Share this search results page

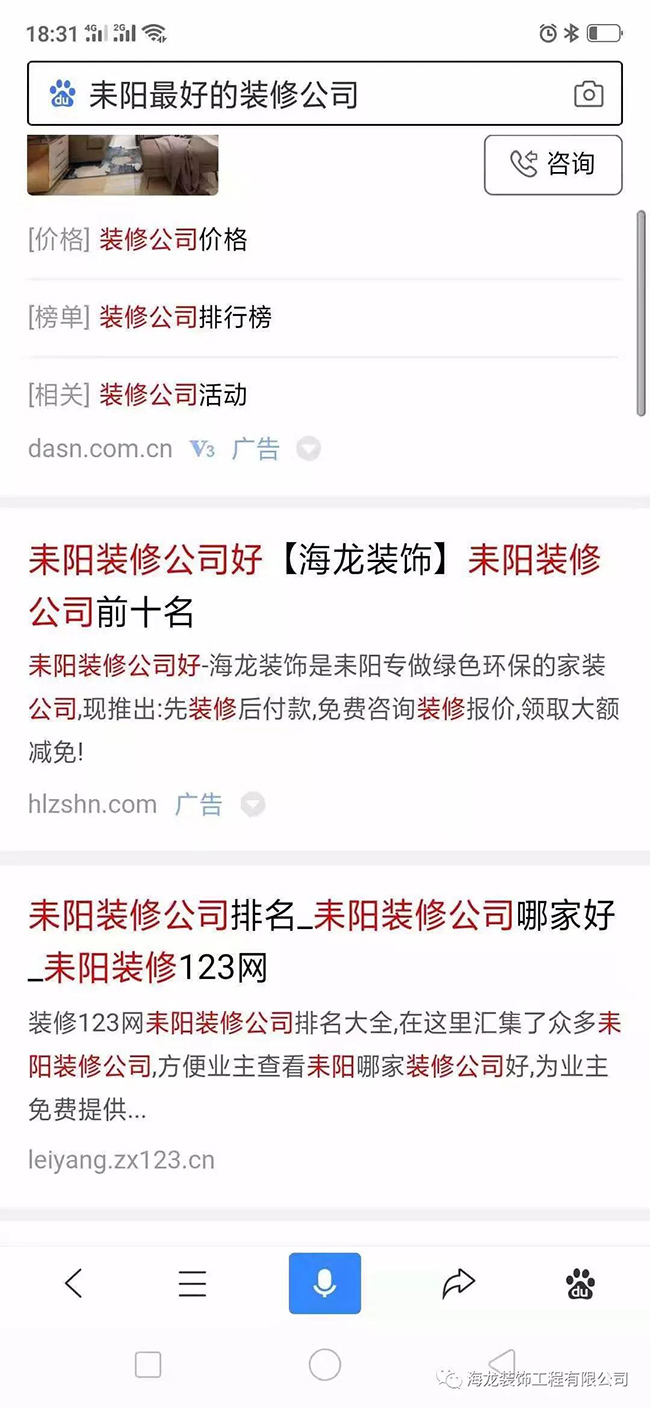click(458, 1283)
